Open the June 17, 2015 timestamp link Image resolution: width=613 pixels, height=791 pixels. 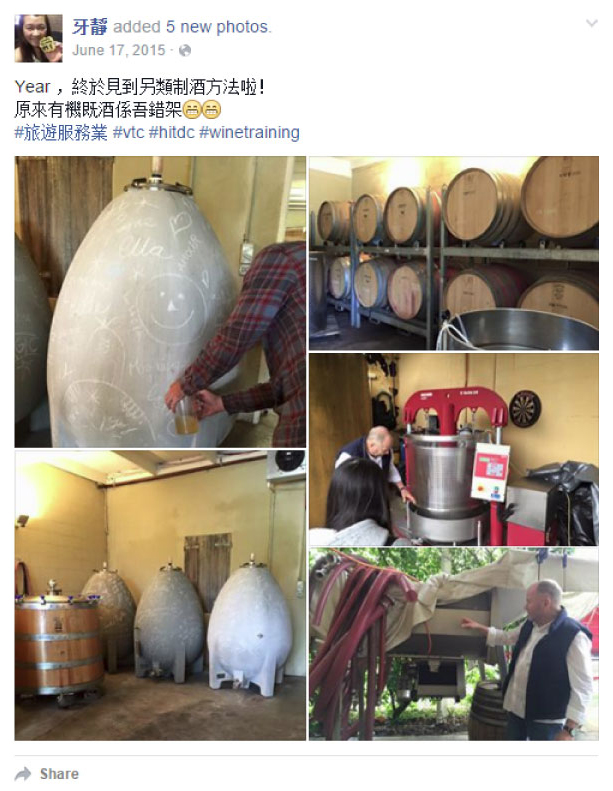click(118, 50)
